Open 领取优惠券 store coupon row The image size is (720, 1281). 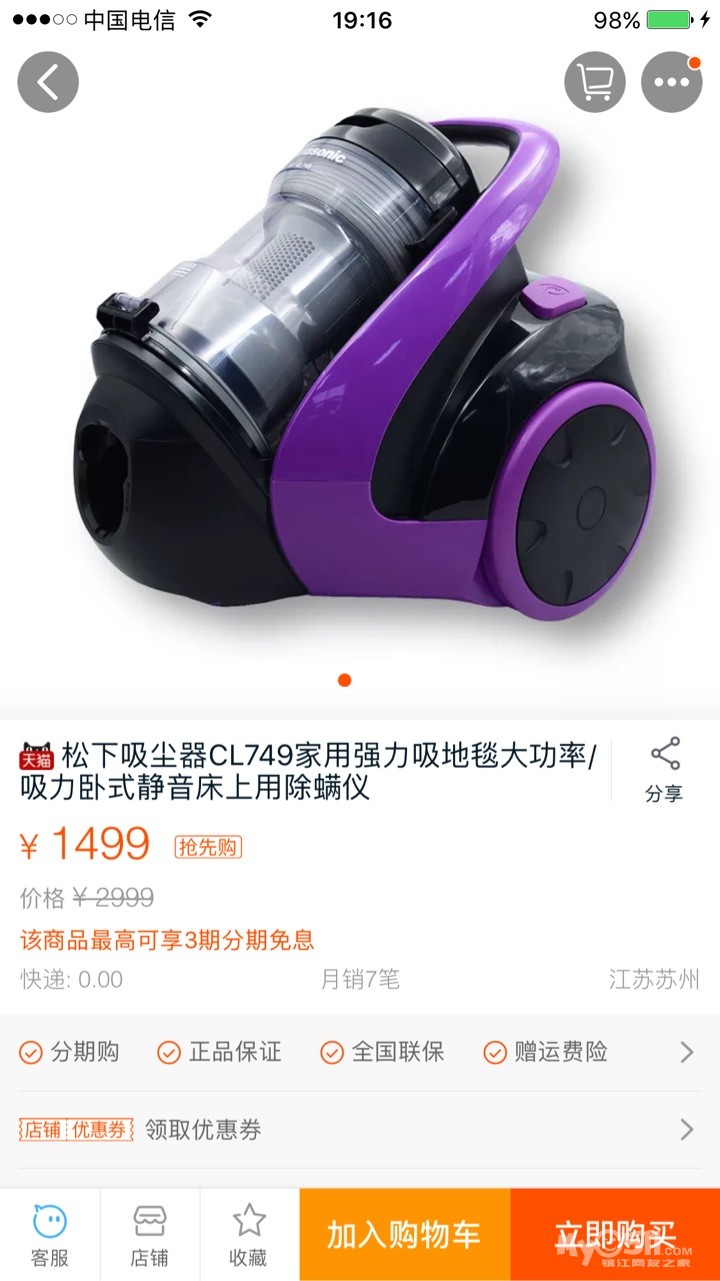tap(360, 1130)
